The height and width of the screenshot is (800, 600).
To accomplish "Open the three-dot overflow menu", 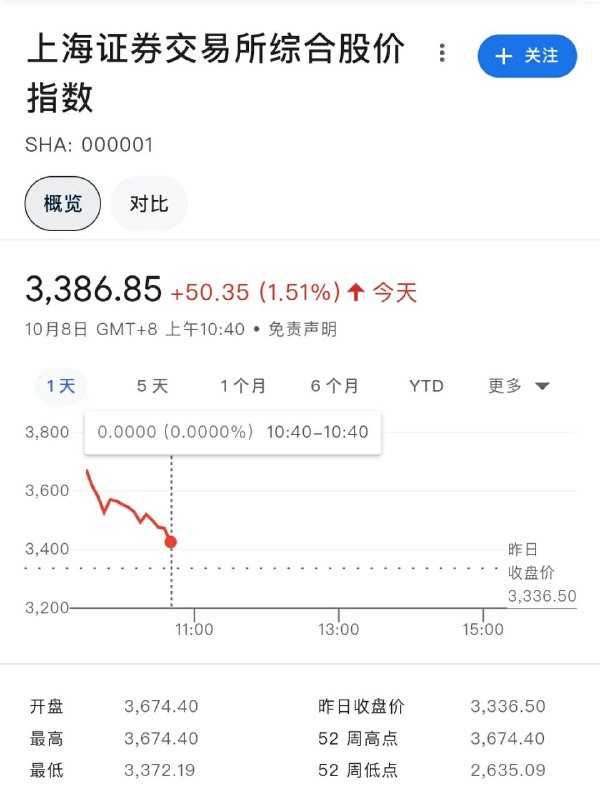I will (442, 54).
